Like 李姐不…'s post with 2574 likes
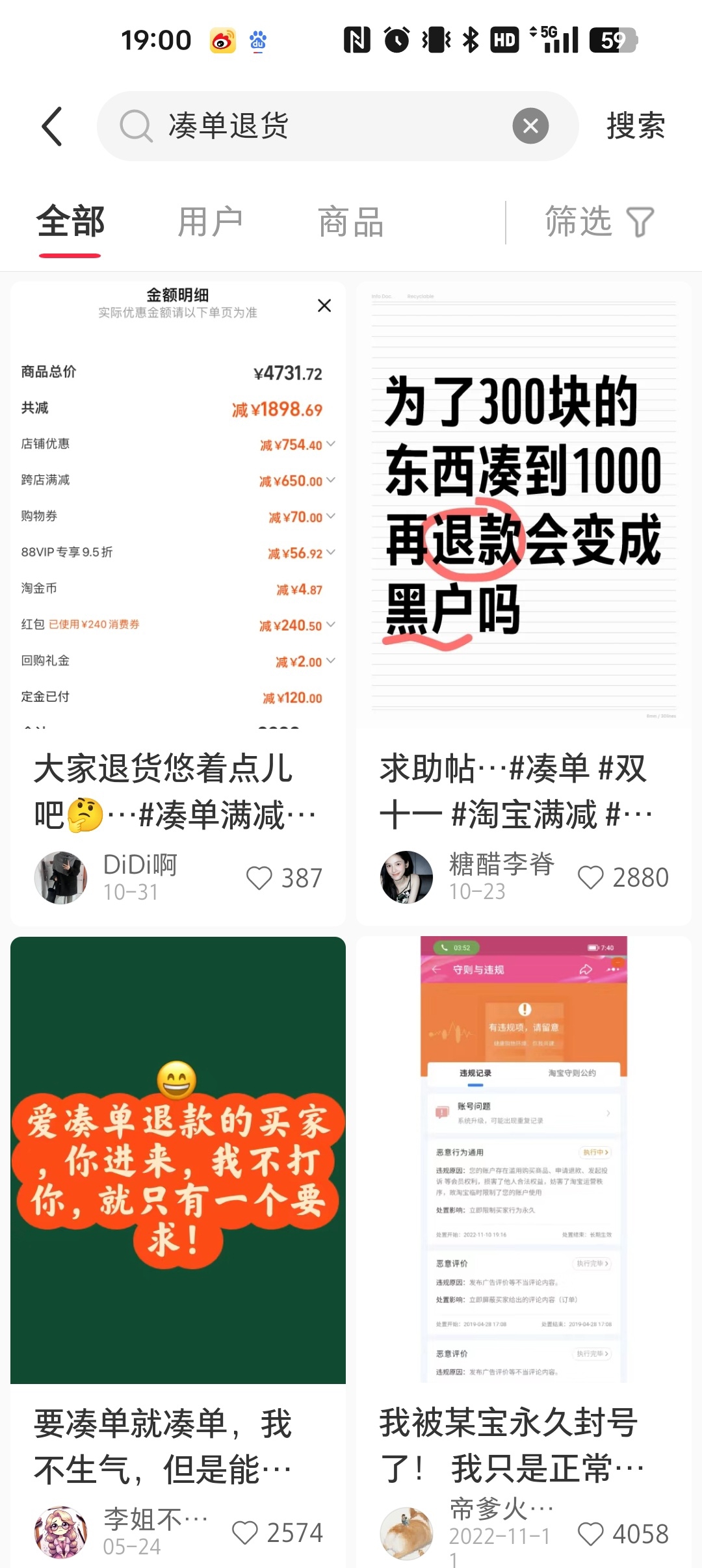 pos(245,1533)
